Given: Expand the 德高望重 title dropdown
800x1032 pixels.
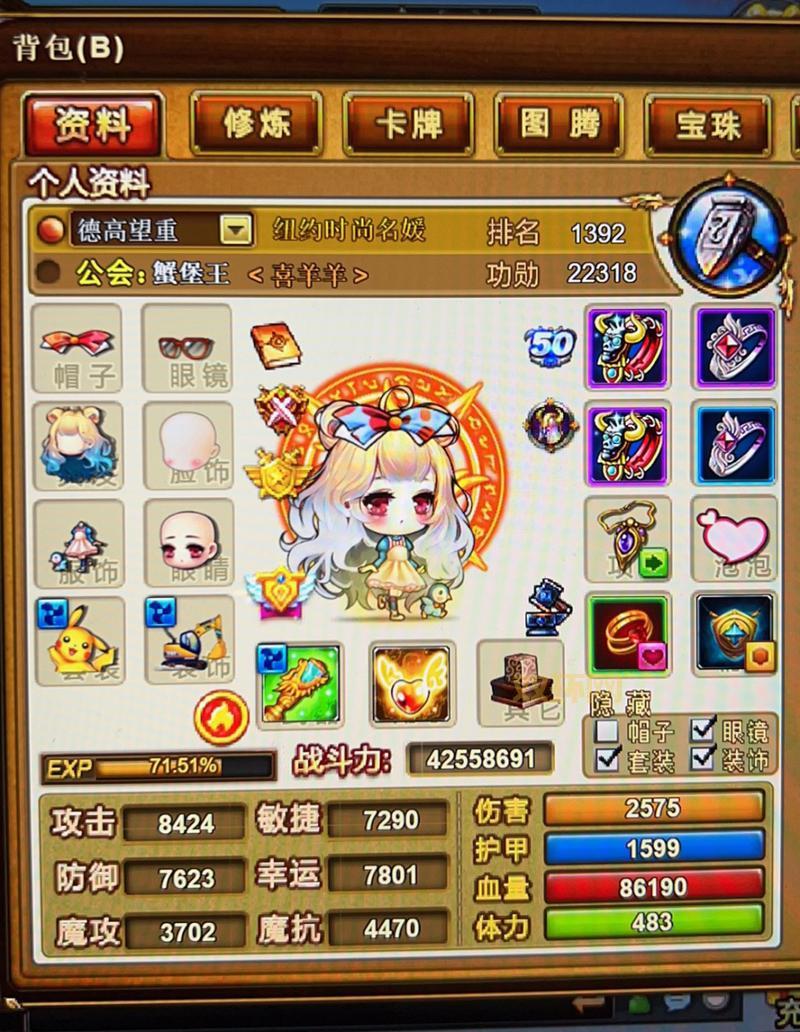Looking at the screenshot, I should coord(235,231).
